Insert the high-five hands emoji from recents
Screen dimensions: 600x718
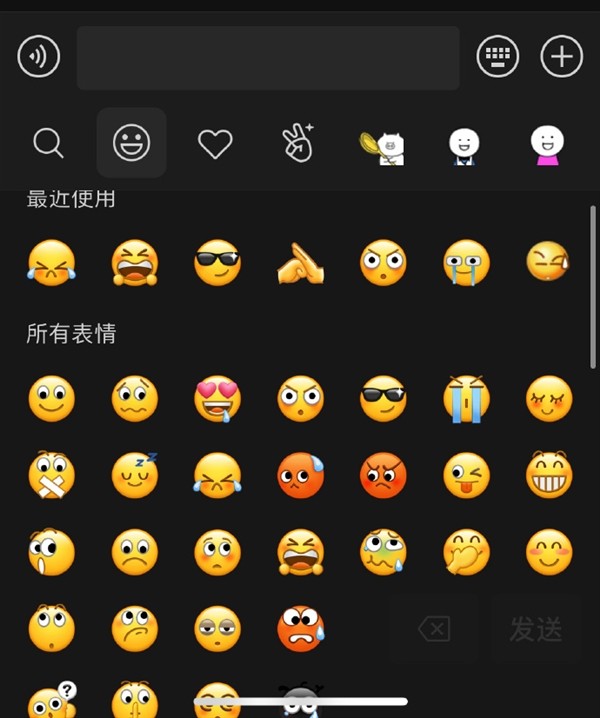(300, 264)
